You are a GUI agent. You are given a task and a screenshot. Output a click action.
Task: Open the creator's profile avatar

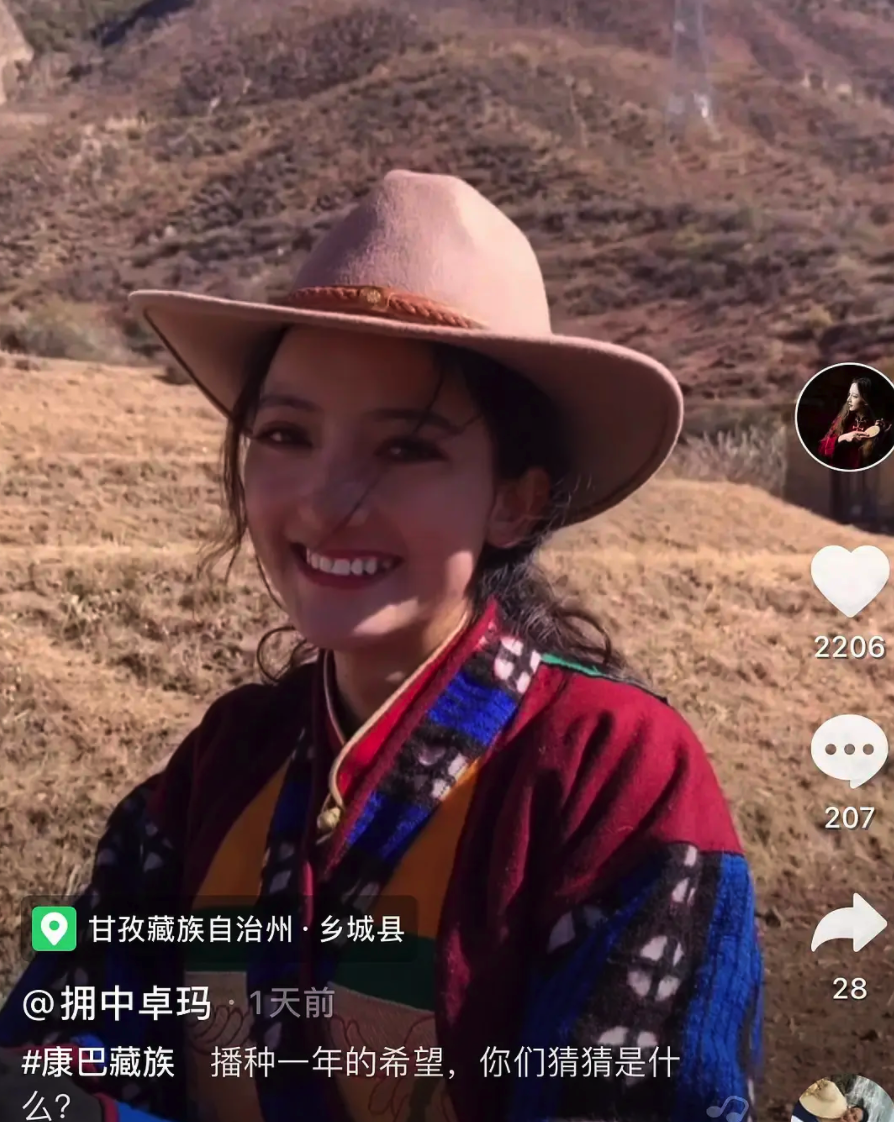[x=845, y=418]
